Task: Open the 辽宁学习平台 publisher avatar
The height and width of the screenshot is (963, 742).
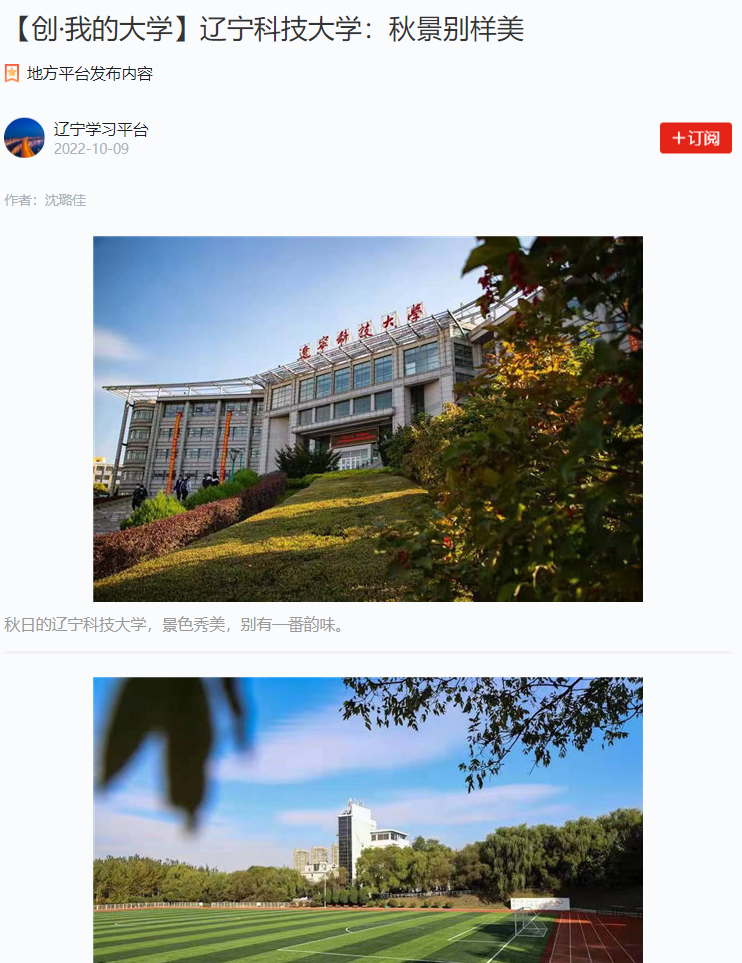Action: click(24, 138)
